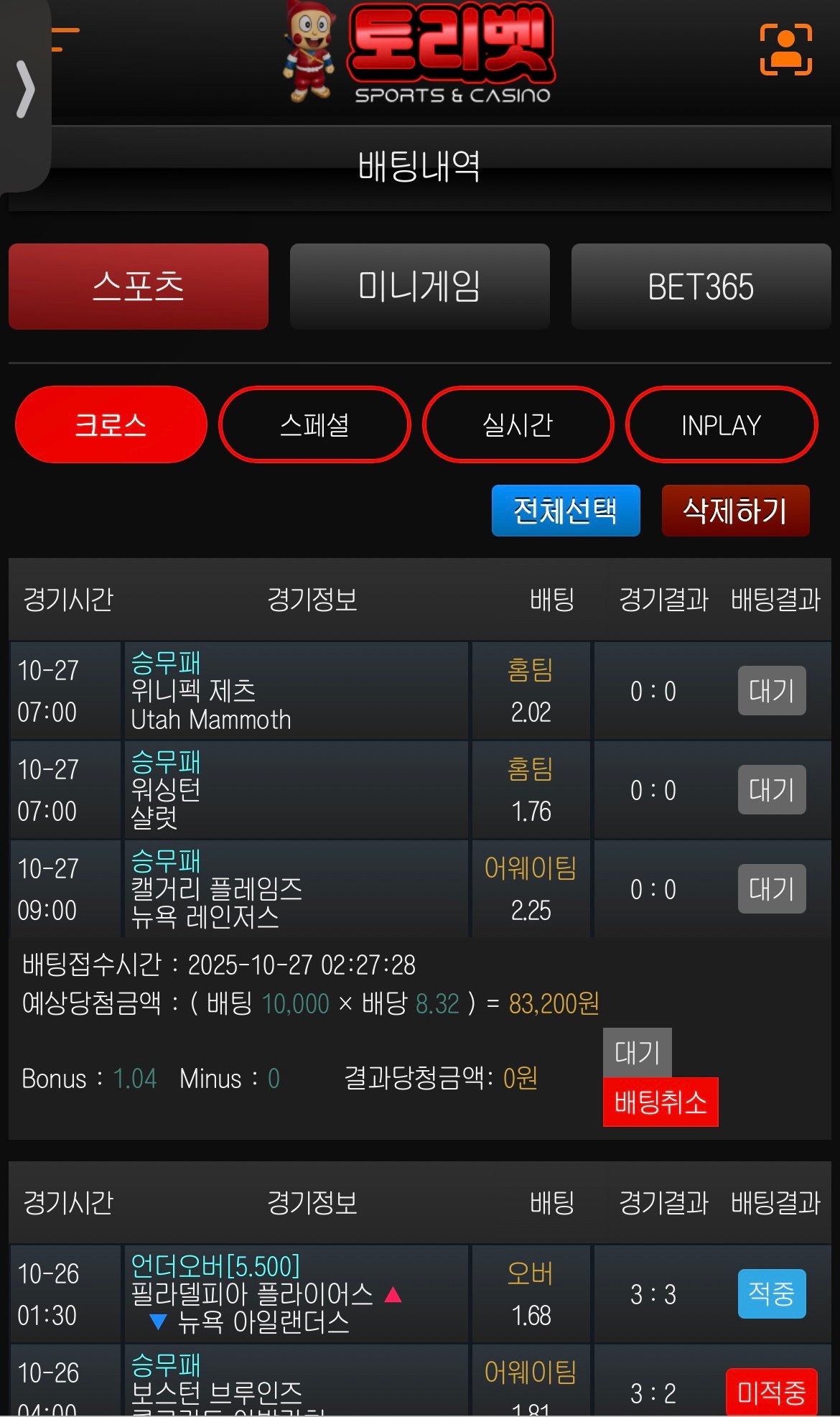Select the 크로스 filter chip
The image size is (840, 1417).
[111, 424]
